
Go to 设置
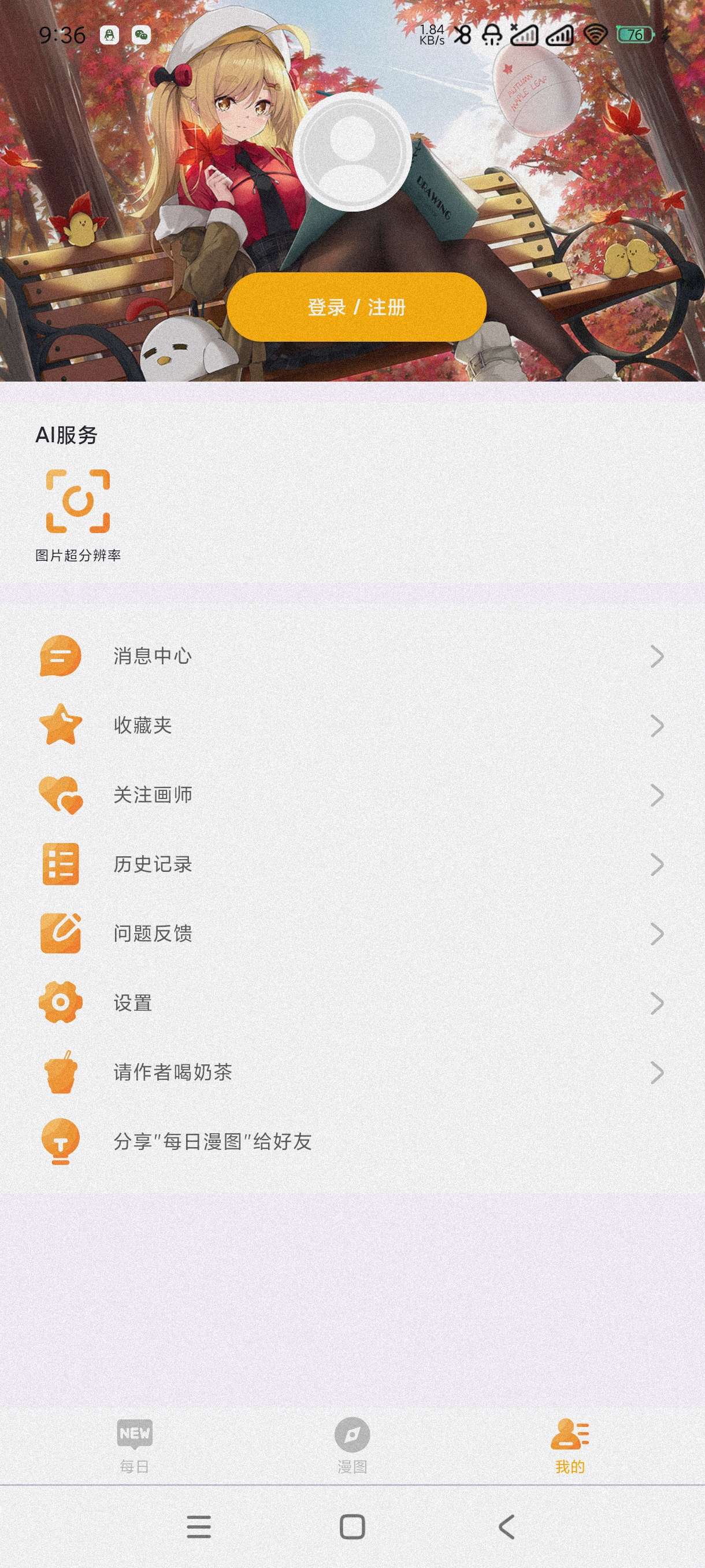351,1003
